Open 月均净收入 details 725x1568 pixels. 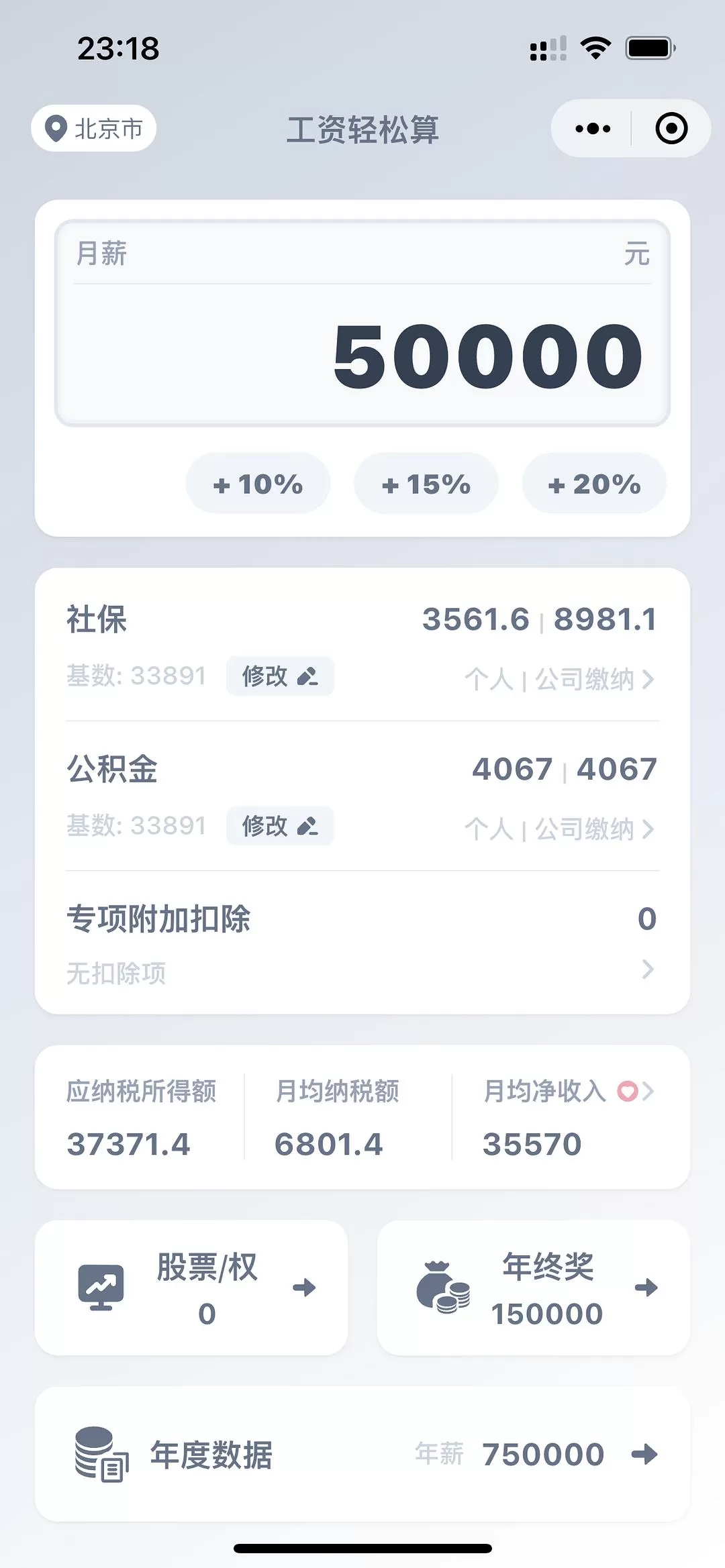pos(568,1092)
